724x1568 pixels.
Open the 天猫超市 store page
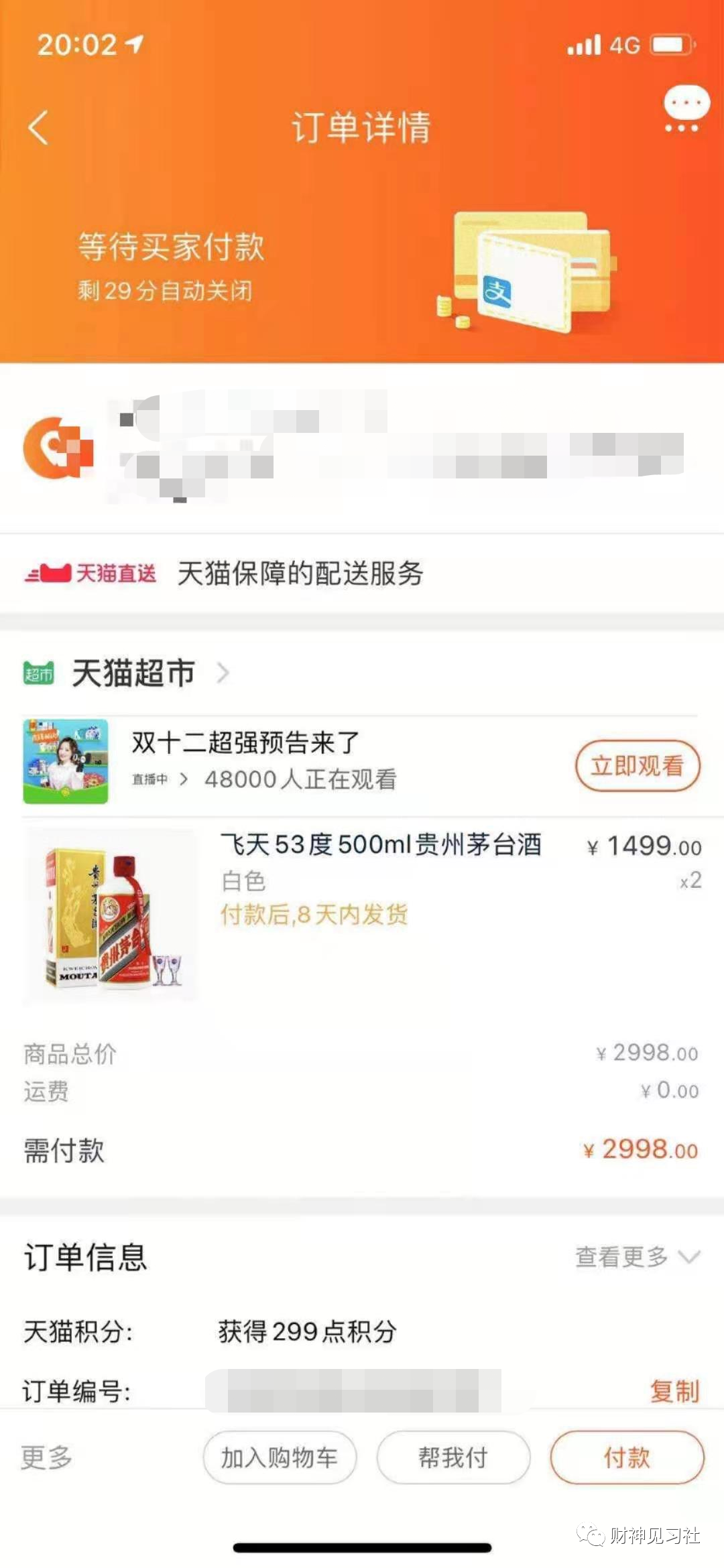[133, 673]
